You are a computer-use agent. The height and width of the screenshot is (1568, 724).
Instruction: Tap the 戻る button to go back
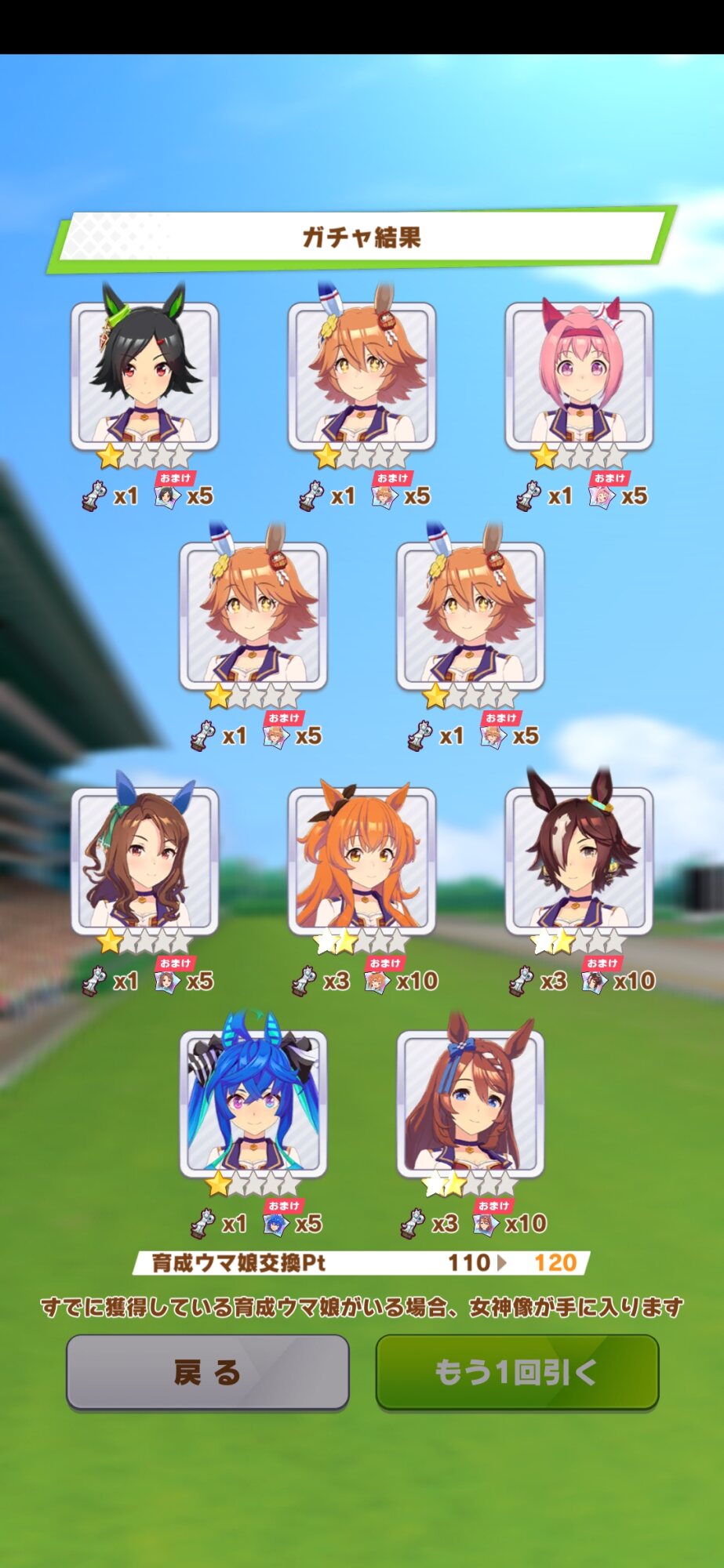[x=207, y=1372]
